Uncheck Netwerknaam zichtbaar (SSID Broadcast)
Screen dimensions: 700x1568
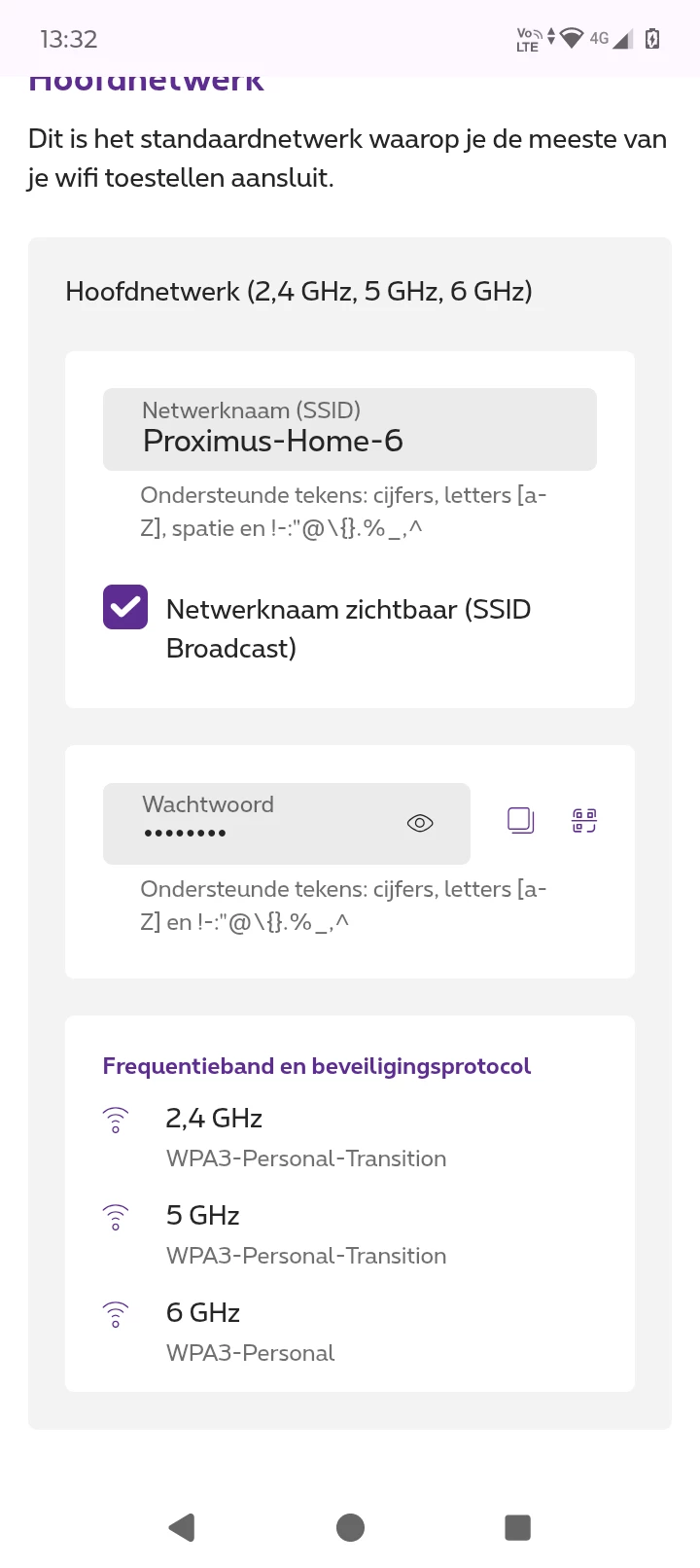pyautogui.click(x=125, y=607)
